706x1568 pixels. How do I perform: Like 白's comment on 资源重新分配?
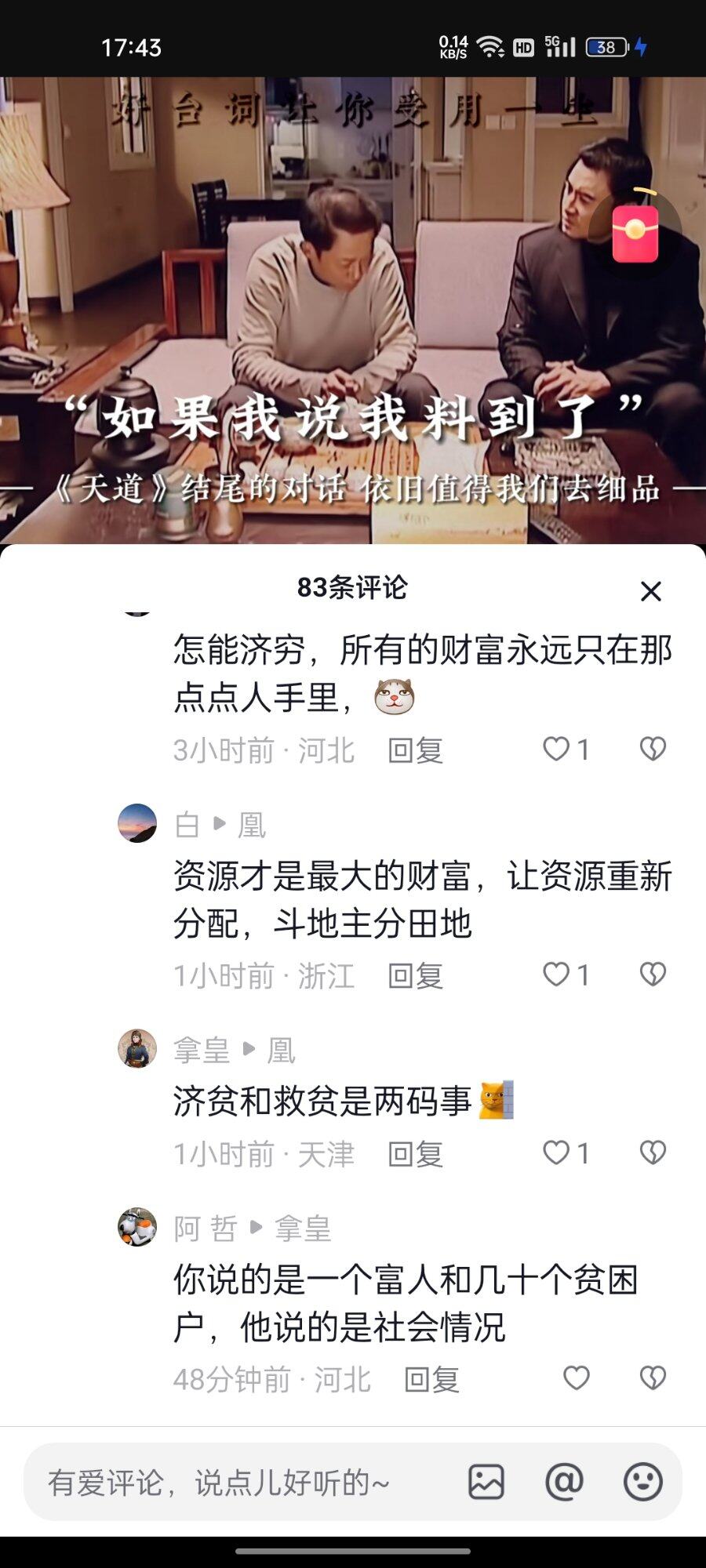(x=557, y=975)
